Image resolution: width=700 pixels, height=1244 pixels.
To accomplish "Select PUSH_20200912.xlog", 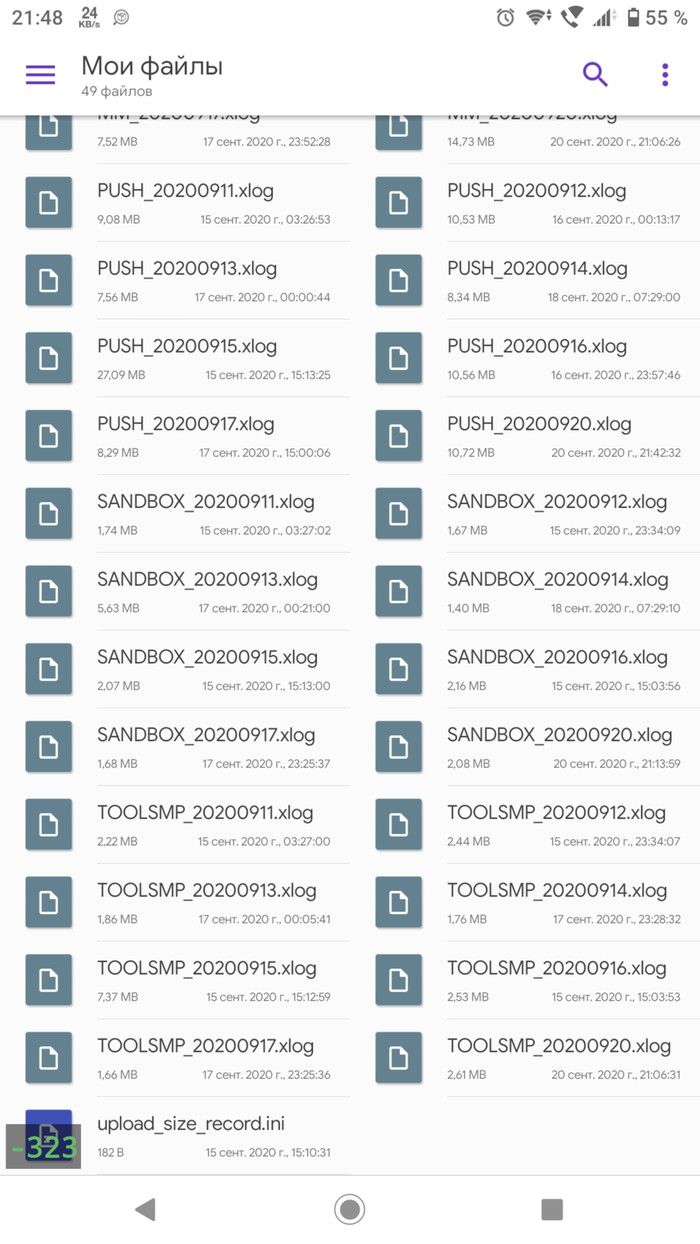I will [536, 201].
